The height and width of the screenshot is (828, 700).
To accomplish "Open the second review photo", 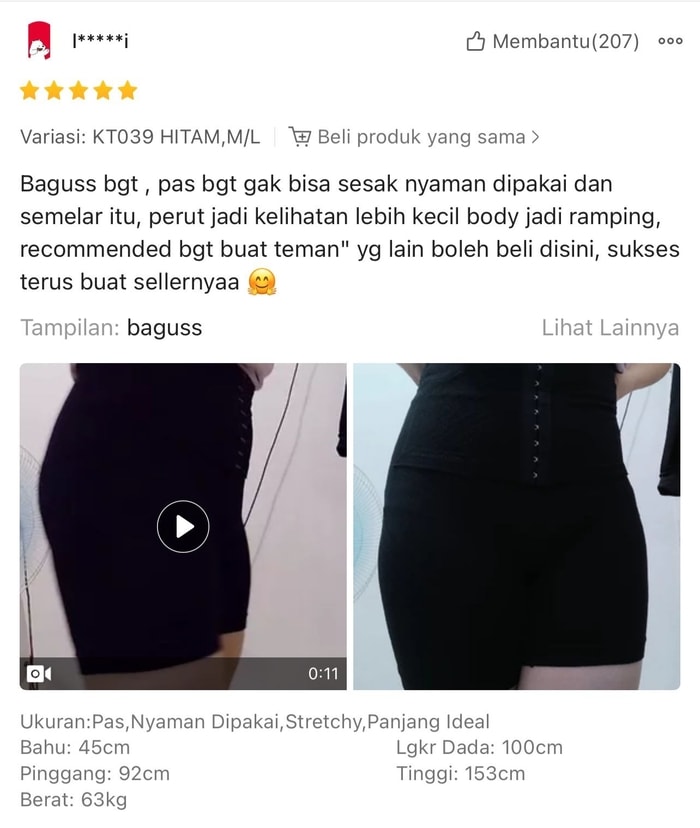I will [516, 526].
